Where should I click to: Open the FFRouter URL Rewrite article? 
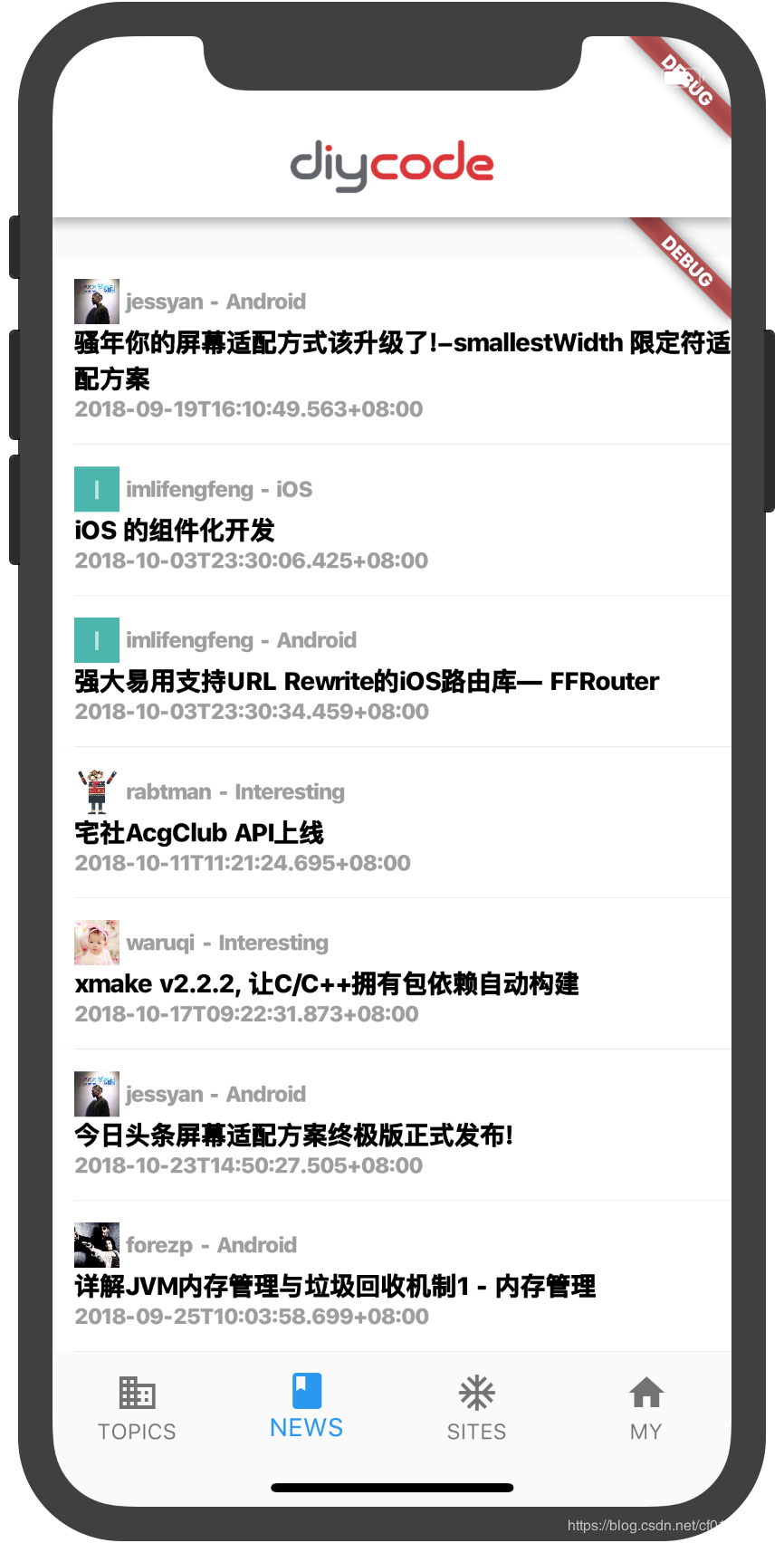tap(367, 681)
